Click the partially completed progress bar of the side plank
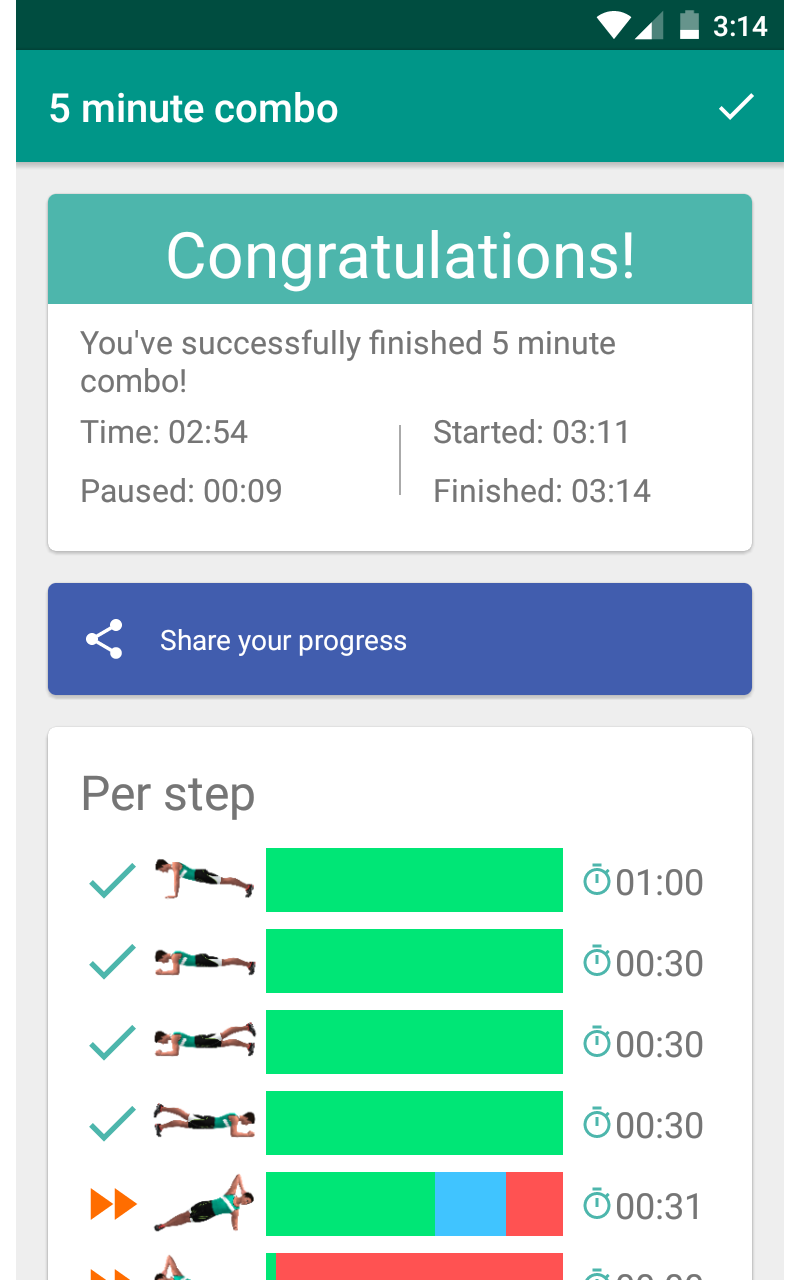 [x=414, y=1204]
